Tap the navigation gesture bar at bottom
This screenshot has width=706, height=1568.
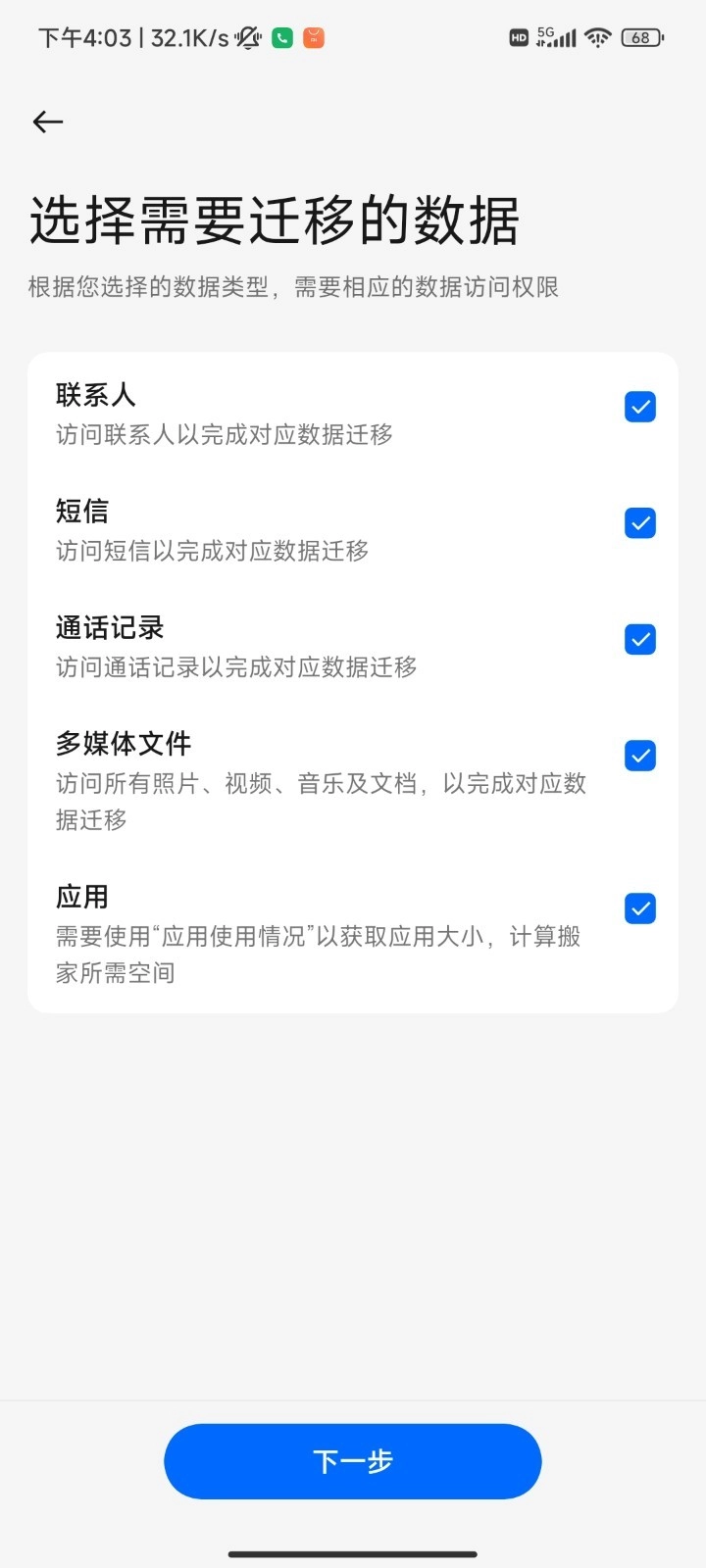pos(352,1553)
